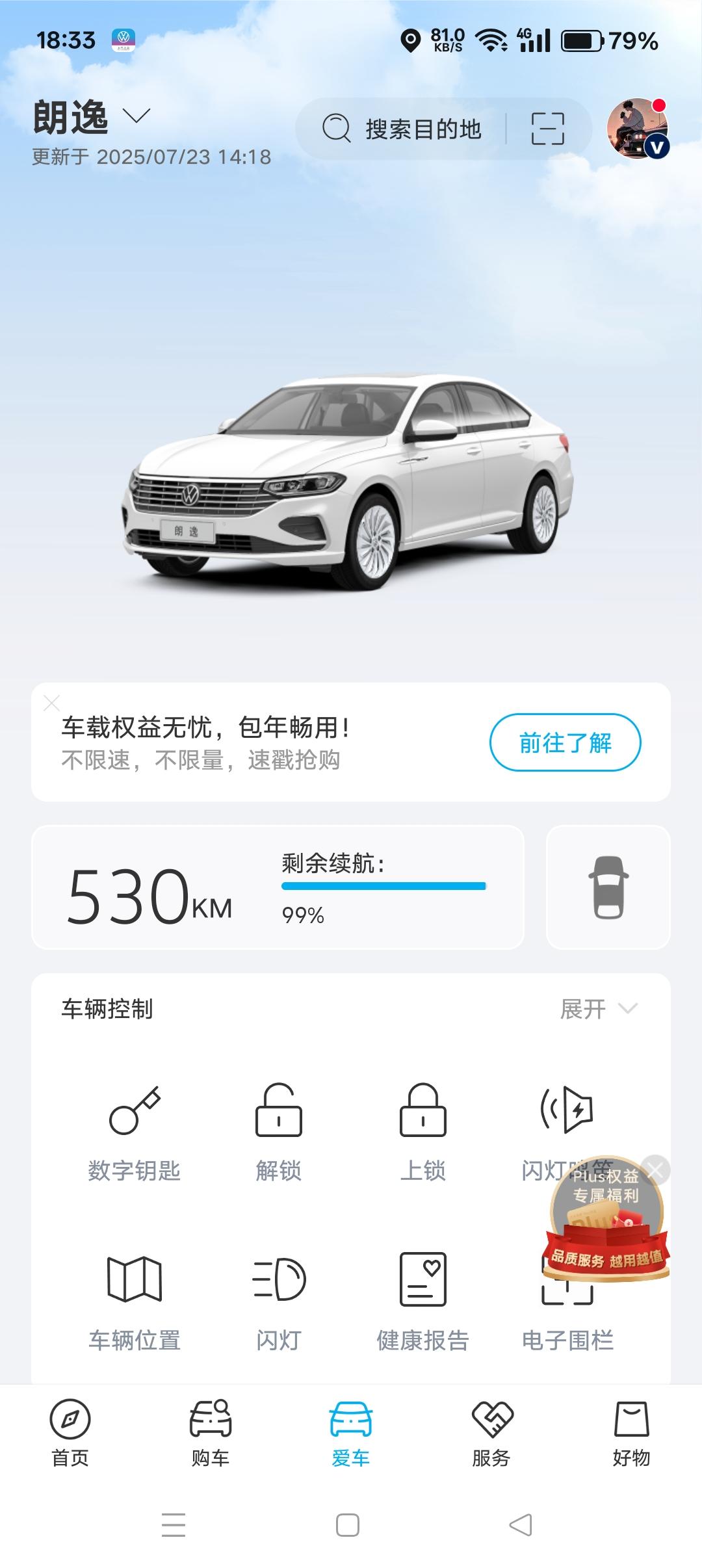Viewport: 702px width, 1568px height.
Task: Close the floating Plus权益 promotion
Action: pos(656,1170)
